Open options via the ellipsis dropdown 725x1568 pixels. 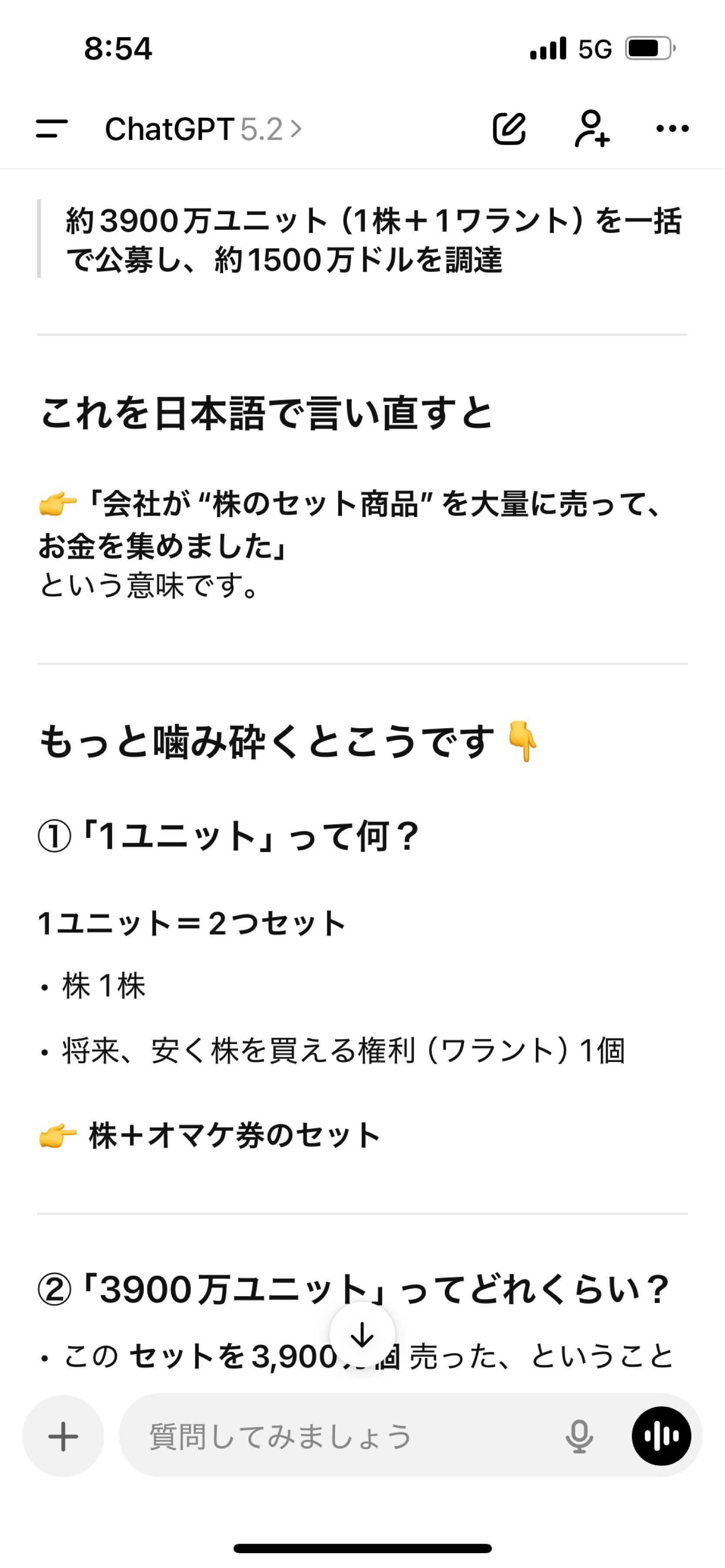[x=671, y=128]
